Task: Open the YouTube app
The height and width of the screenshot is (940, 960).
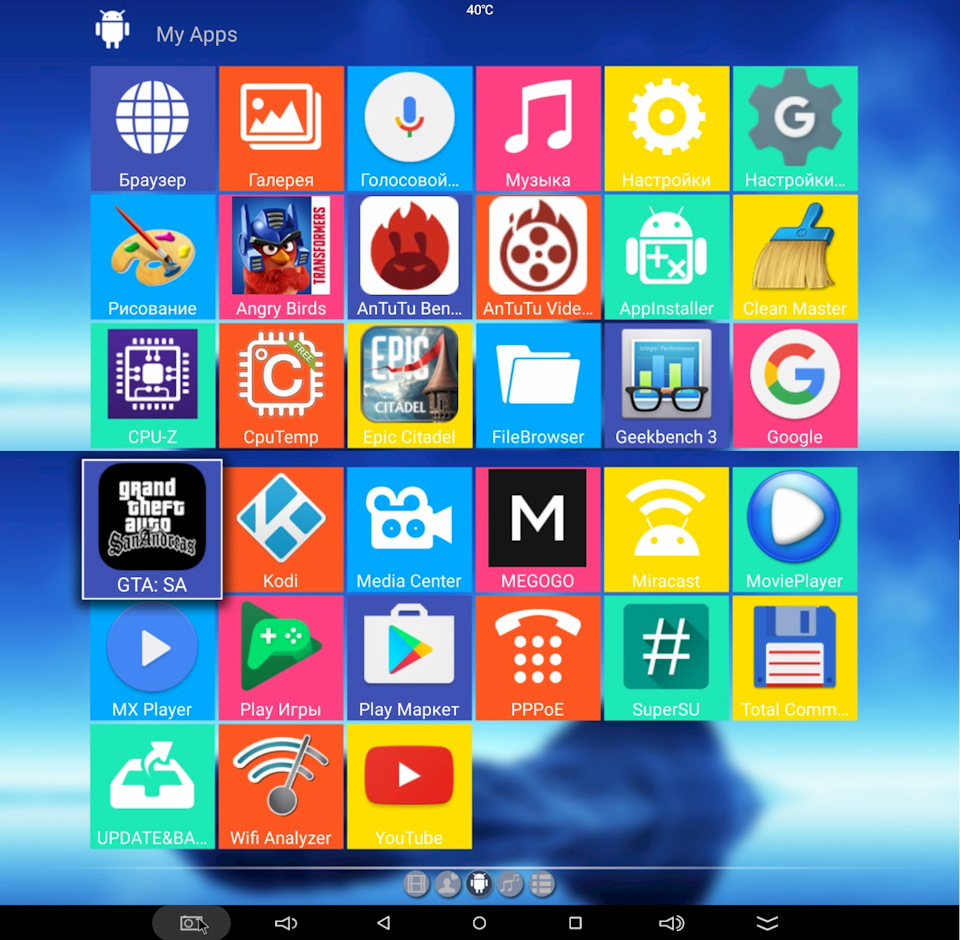Action: point(409,787)
